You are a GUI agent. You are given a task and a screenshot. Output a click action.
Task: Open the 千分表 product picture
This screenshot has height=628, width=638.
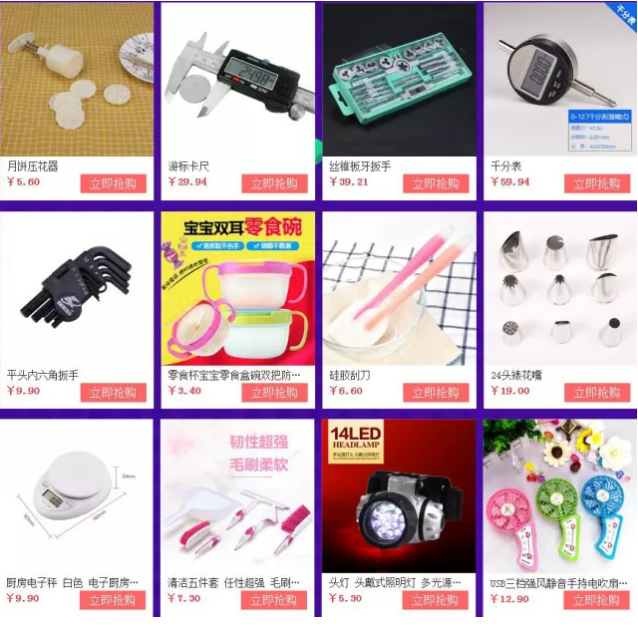tap(560, 78)
